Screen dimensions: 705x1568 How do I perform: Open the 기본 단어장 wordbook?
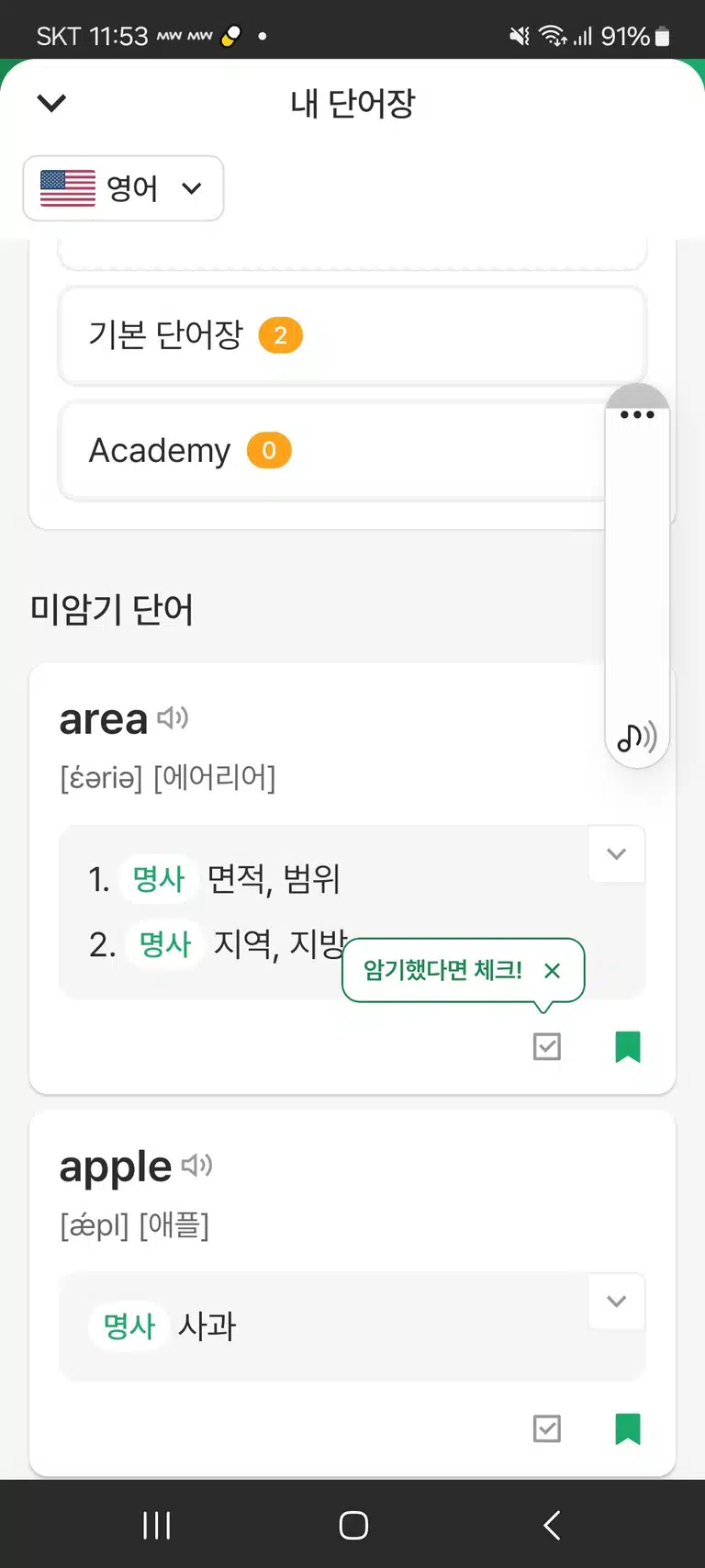click(x=352, y=335)
